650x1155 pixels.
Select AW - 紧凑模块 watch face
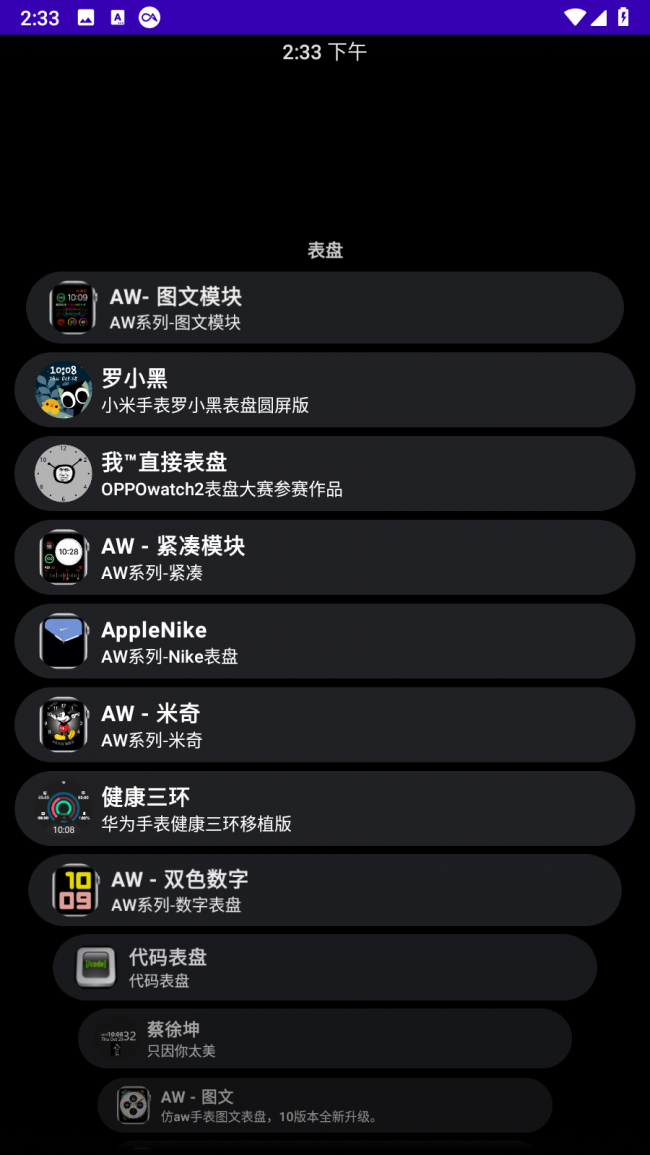[325, 558]
